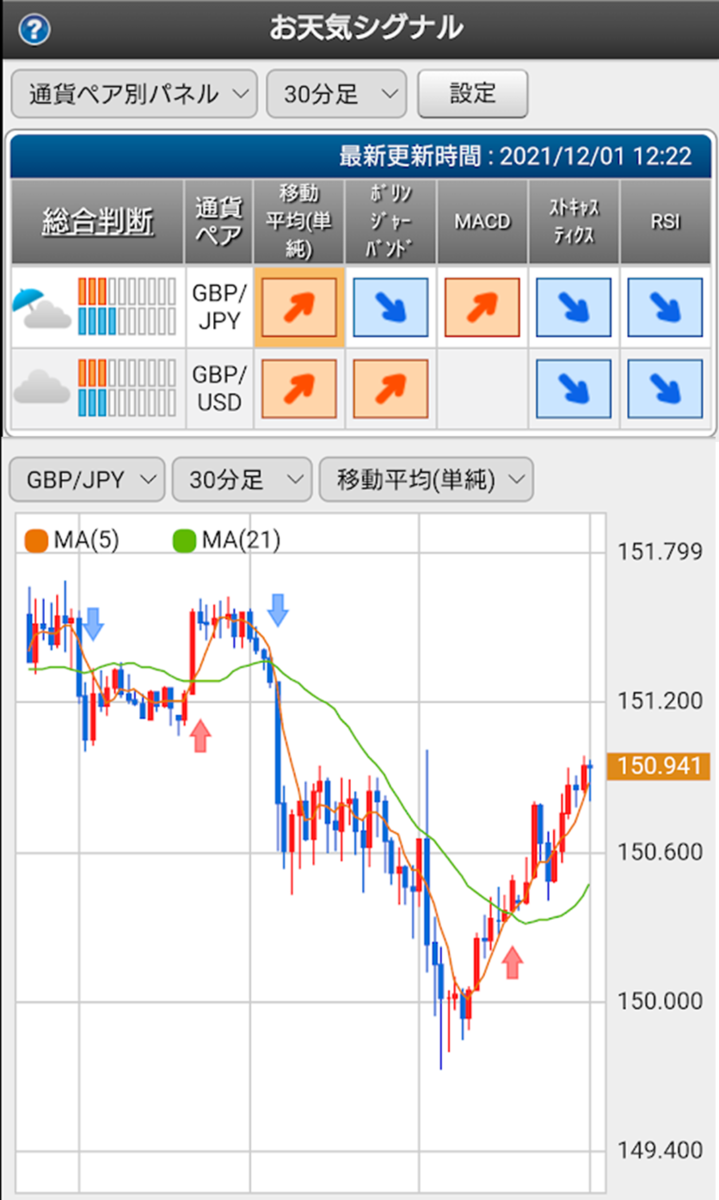This screenshot has height=1200, width=719.
Task: Select GBP/USD stochastics signal cell
Action: click(574, 388)
